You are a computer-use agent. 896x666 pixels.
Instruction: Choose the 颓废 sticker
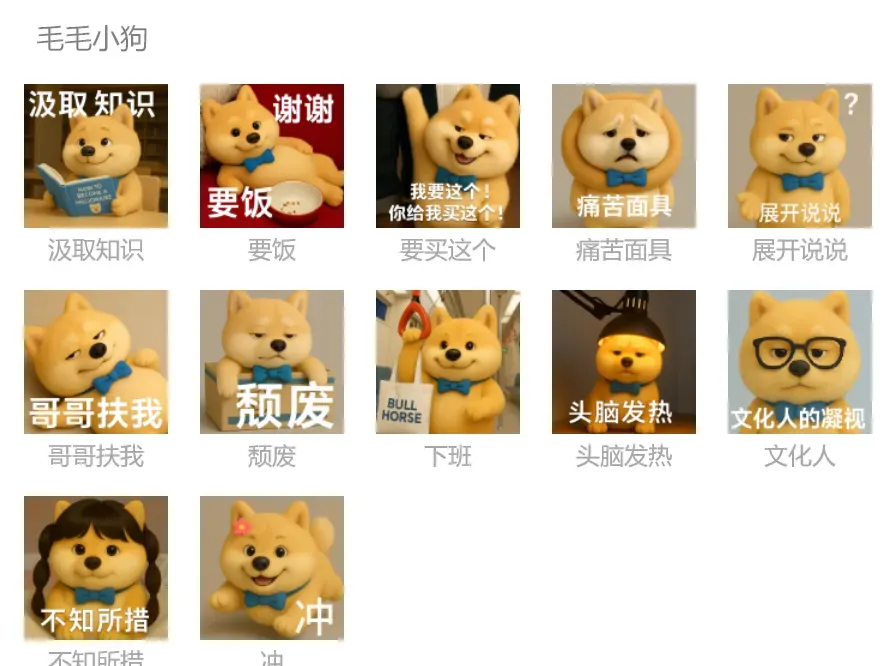pyautogui.click(x=272, y=362)
